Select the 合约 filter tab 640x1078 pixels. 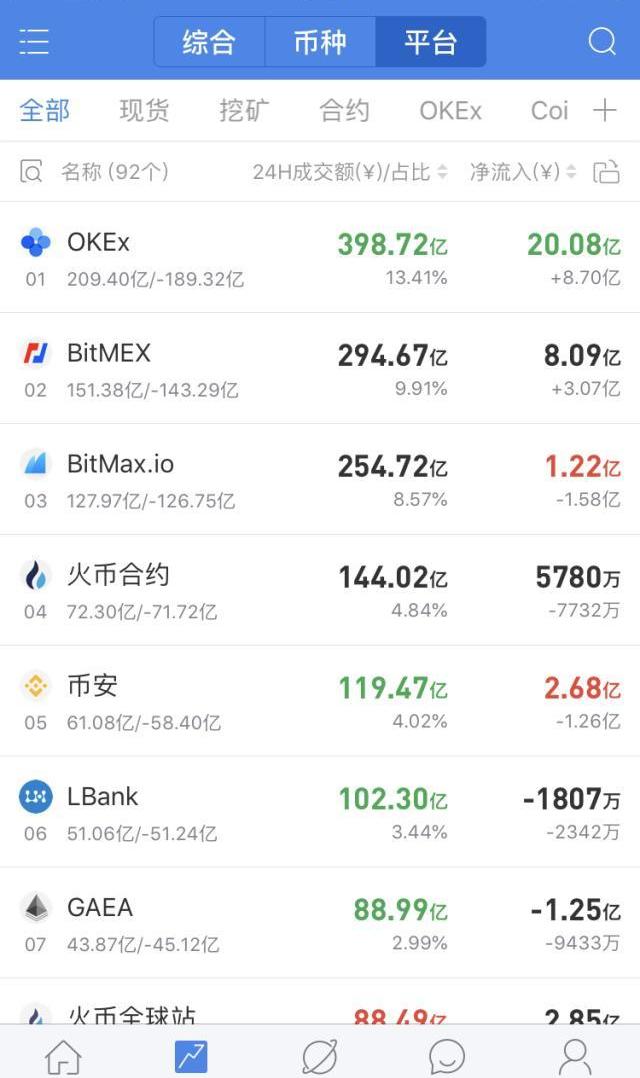344,110
